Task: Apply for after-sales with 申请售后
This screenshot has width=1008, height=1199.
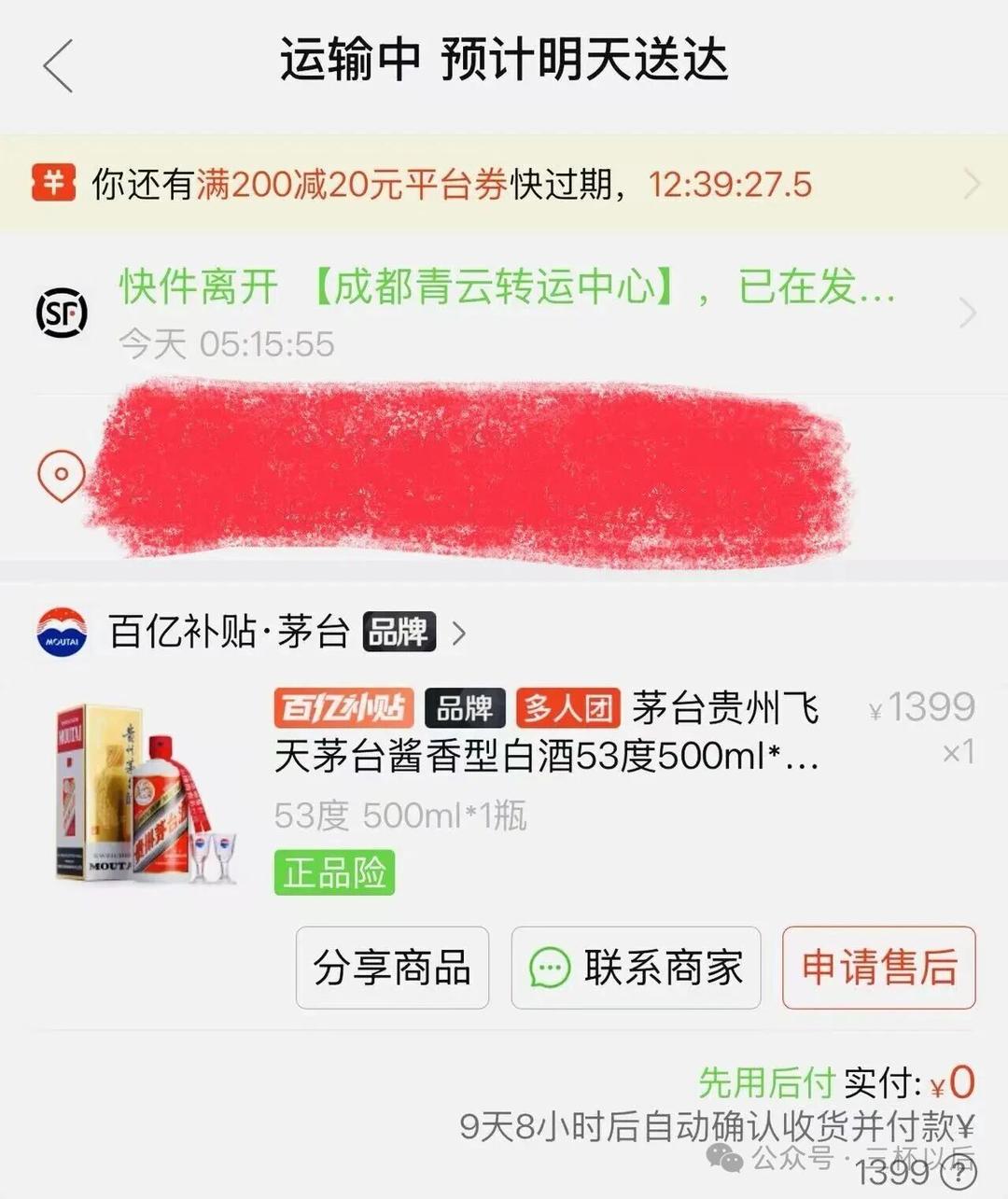Action: tap(878, 968)
